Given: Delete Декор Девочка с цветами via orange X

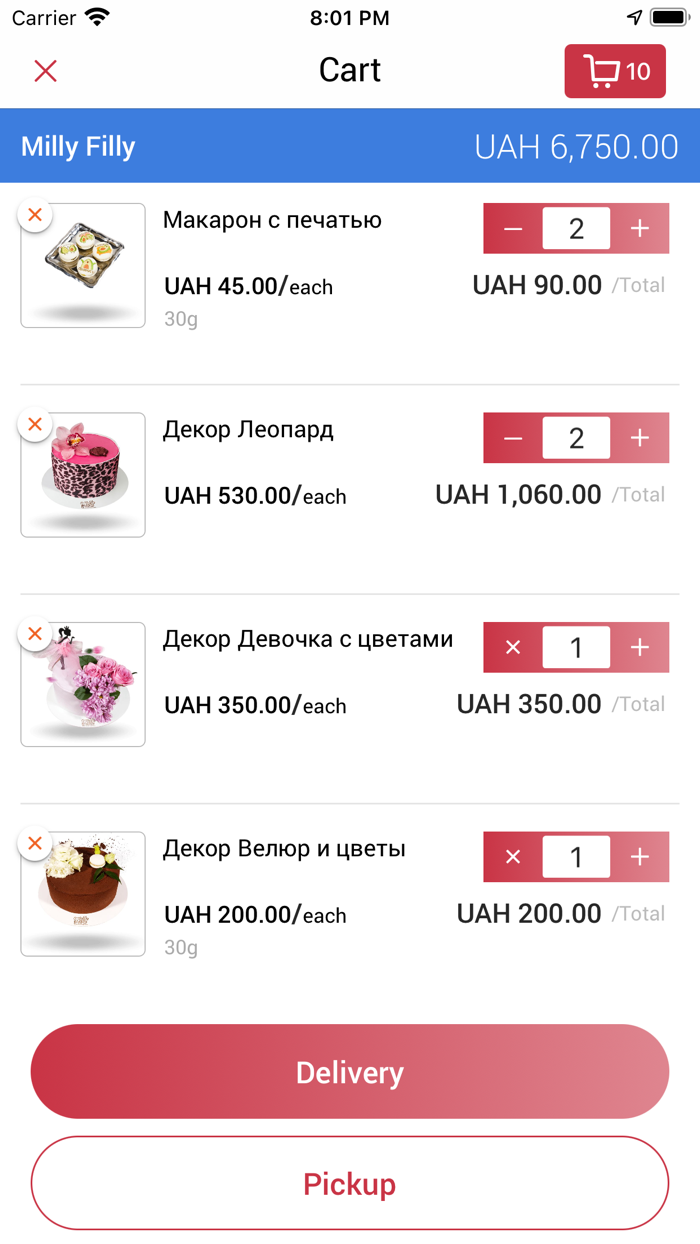Looking at the screenshot, I should click(35, 634).
